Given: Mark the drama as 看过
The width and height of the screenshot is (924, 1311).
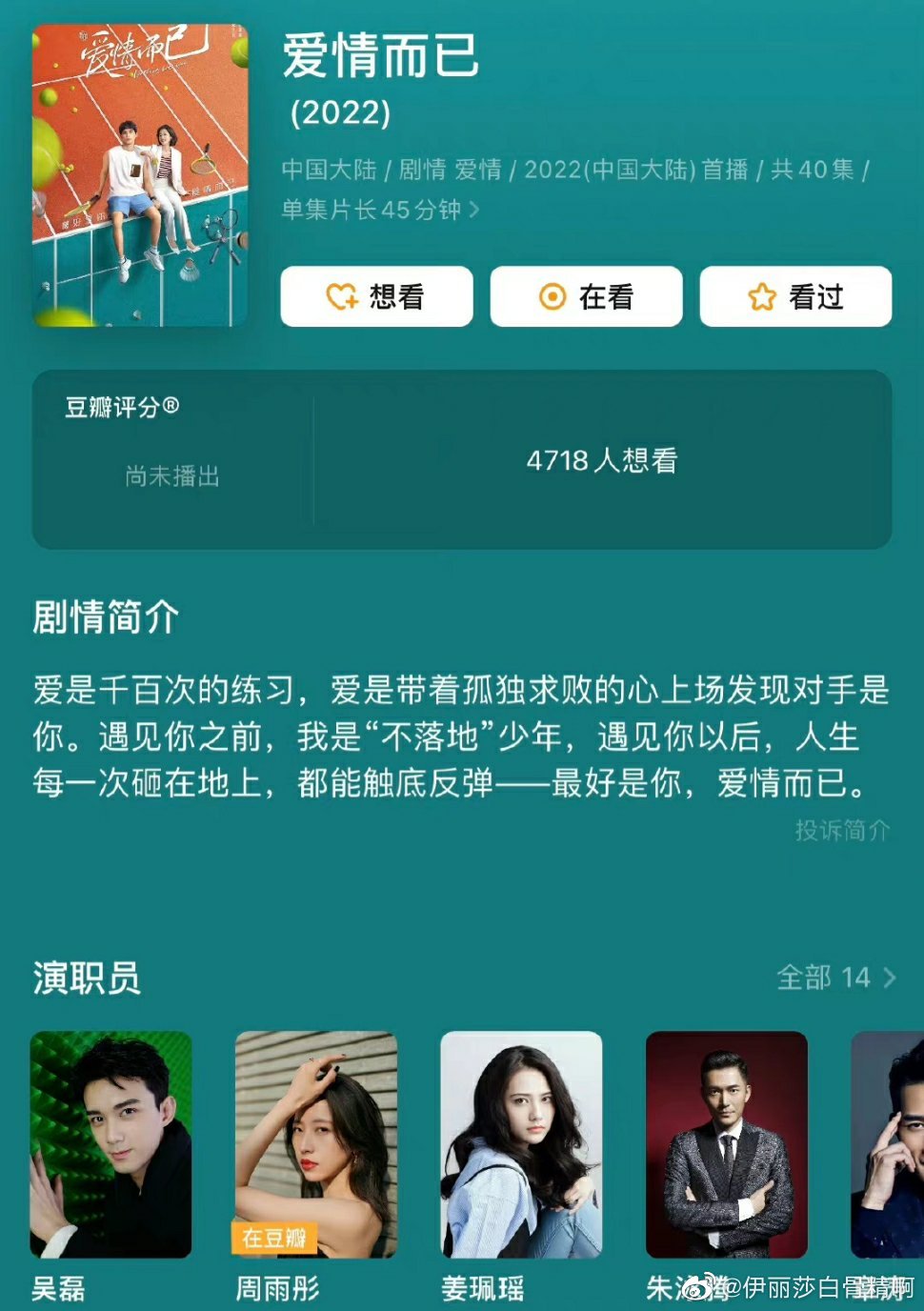Looking at the screenshot, I should pos(795,297).
